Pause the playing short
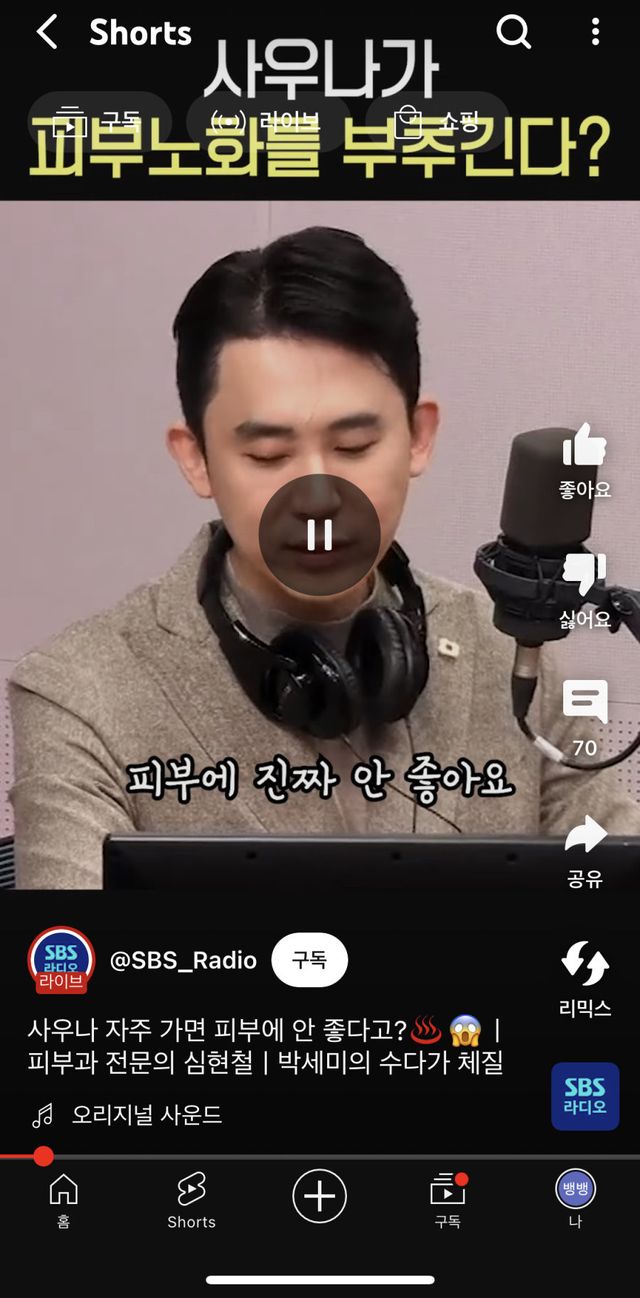The image size is (640, 1298). (319, 535)
